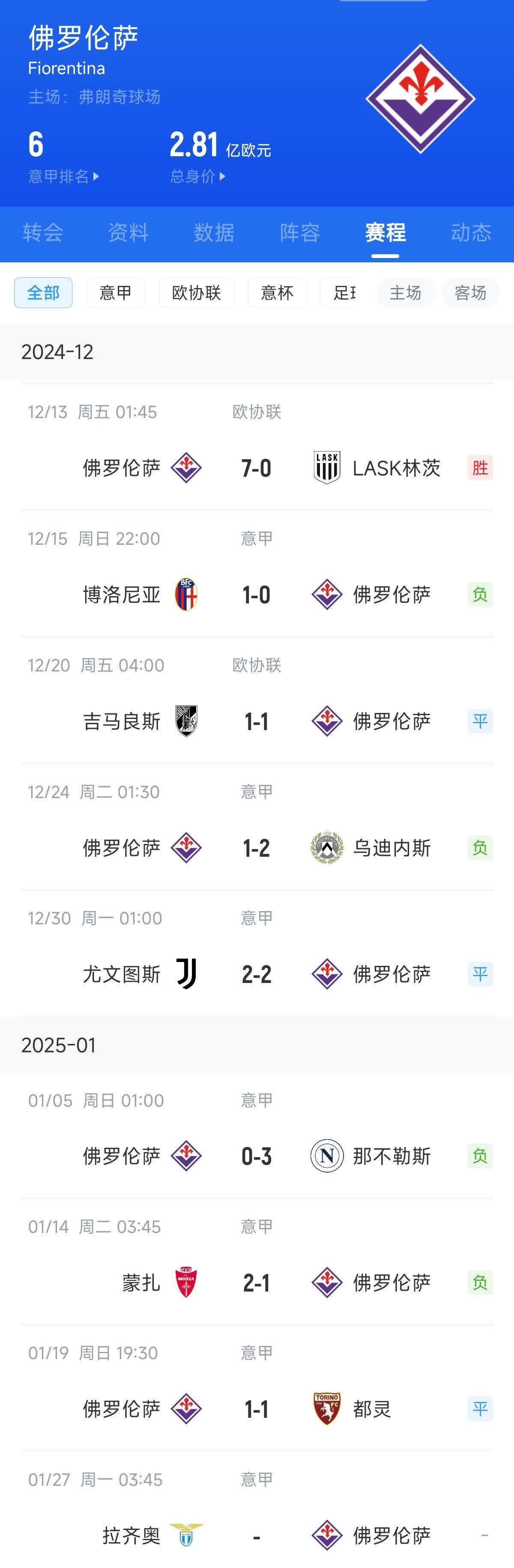Open the 动态 tab
This screenshot has width=514, height=1568.
(x=471, y=232)
